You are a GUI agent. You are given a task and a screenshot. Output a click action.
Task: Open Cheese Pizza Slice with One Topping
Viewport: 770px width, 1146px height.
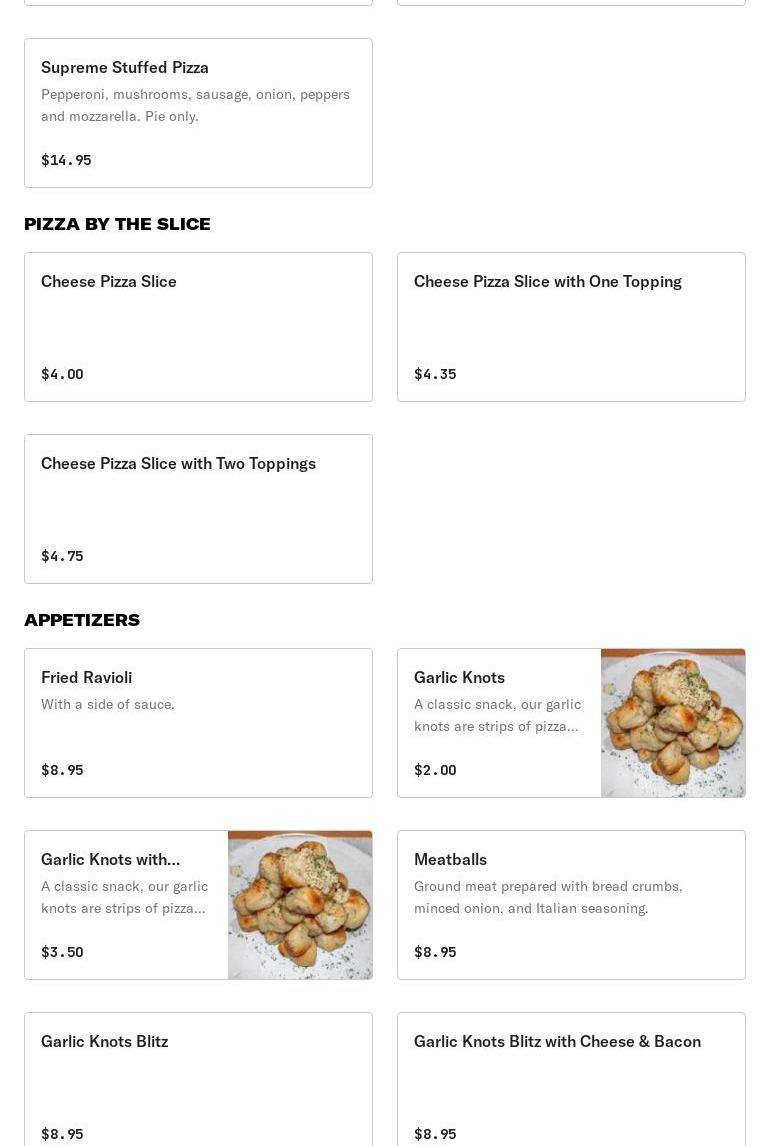(571, 327)
